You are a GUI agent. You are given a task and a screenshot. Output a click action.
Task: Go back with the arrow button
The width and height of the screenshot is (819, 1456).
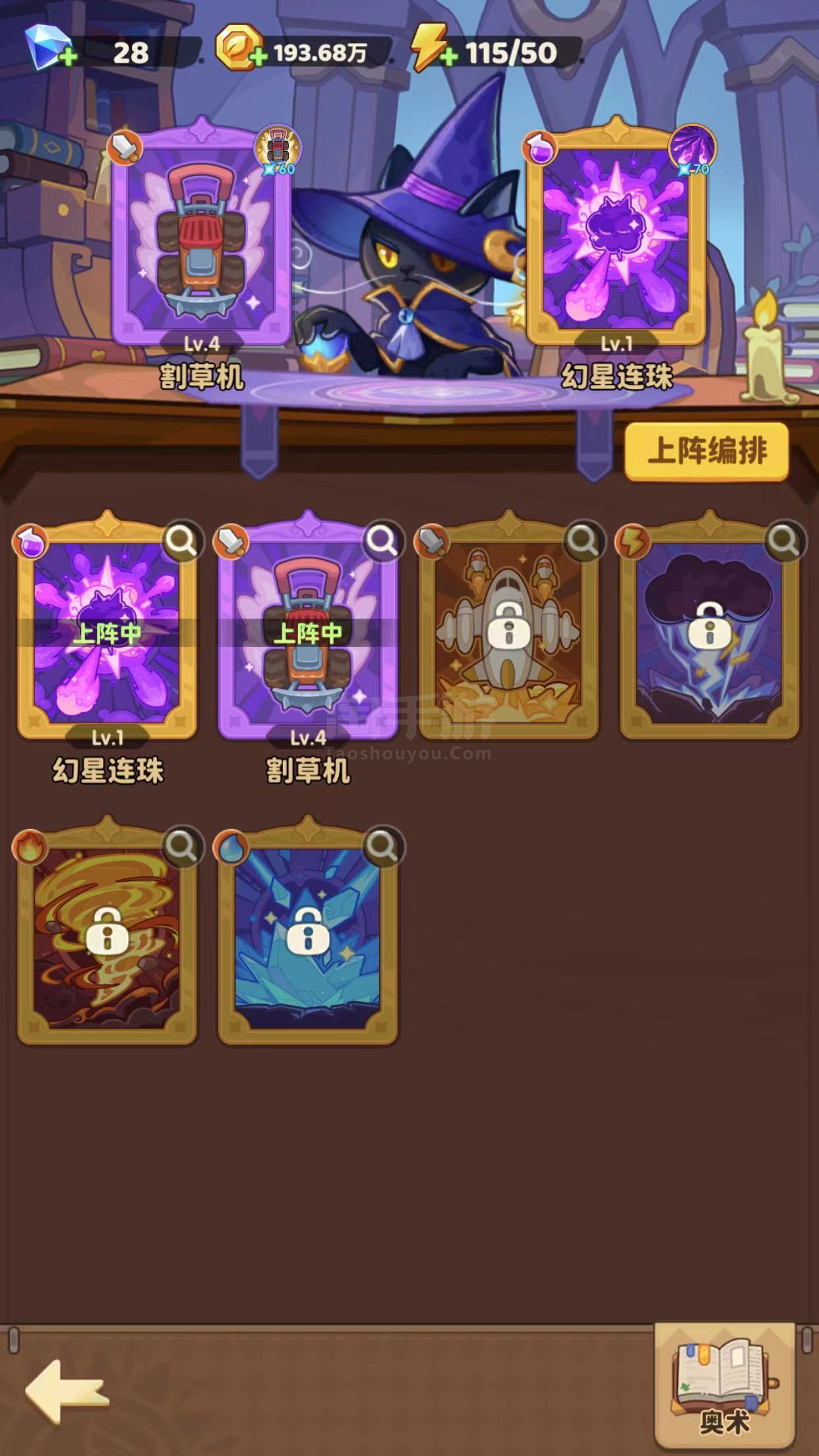67,1391
